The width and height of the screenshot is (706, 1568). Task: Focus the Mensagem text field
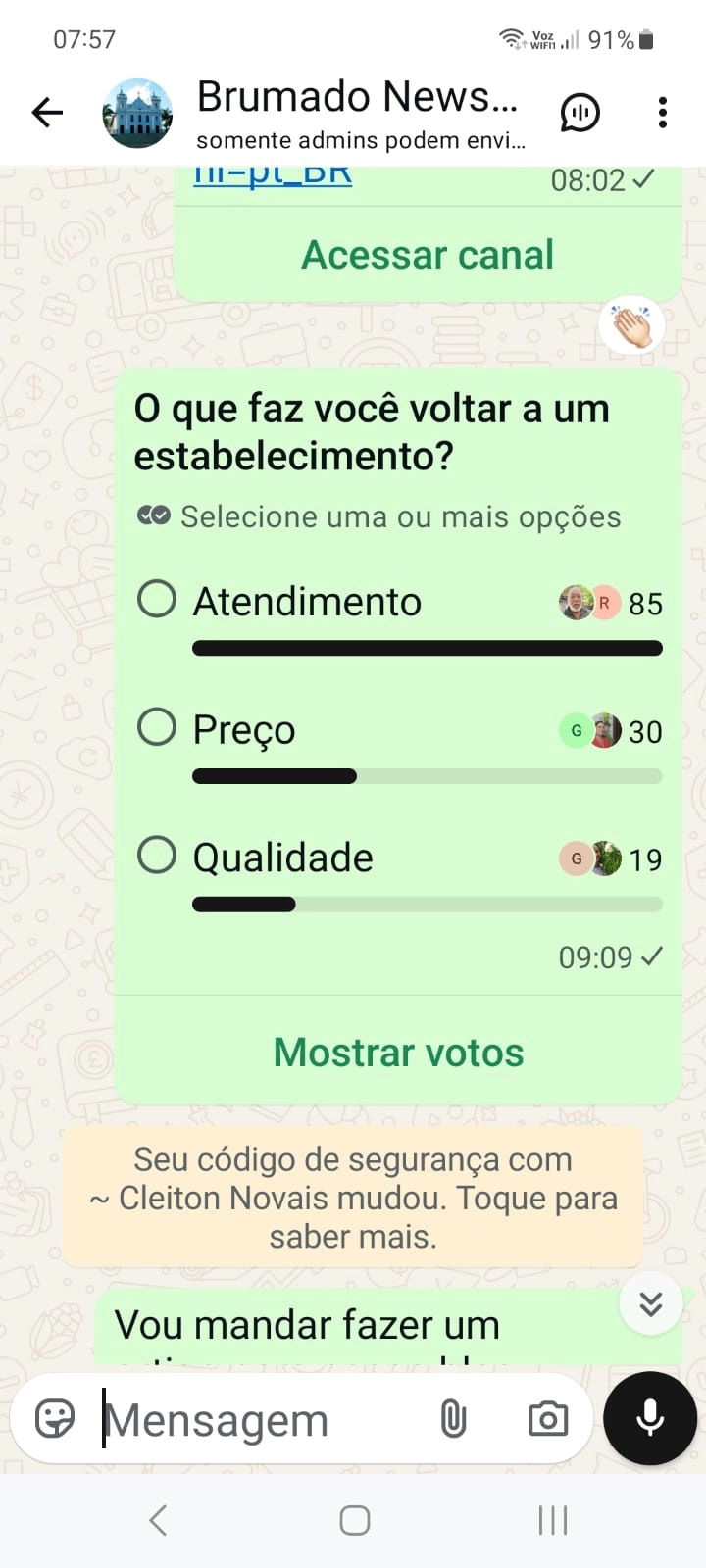[x=265, y=1420]
